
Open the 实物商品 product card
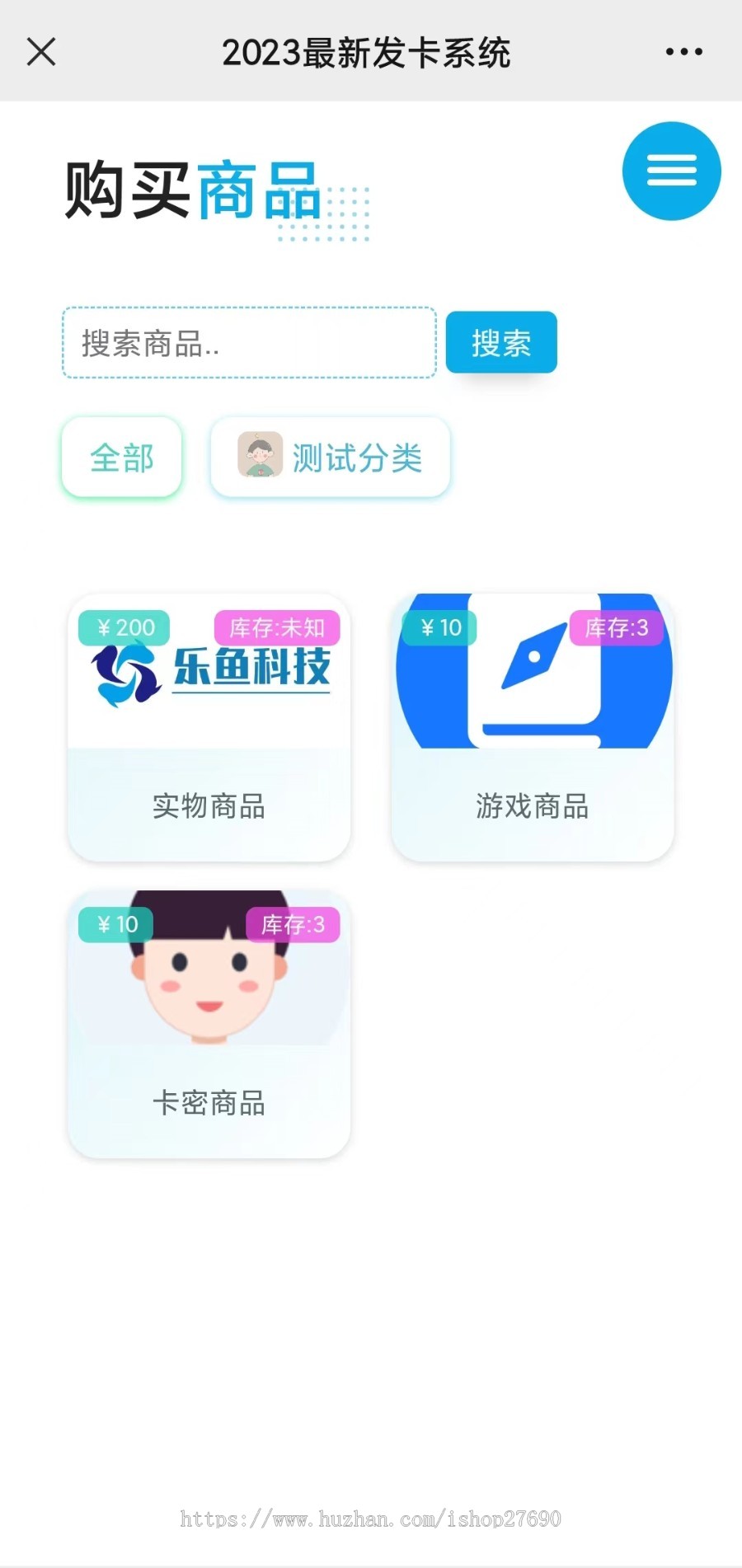209,727
